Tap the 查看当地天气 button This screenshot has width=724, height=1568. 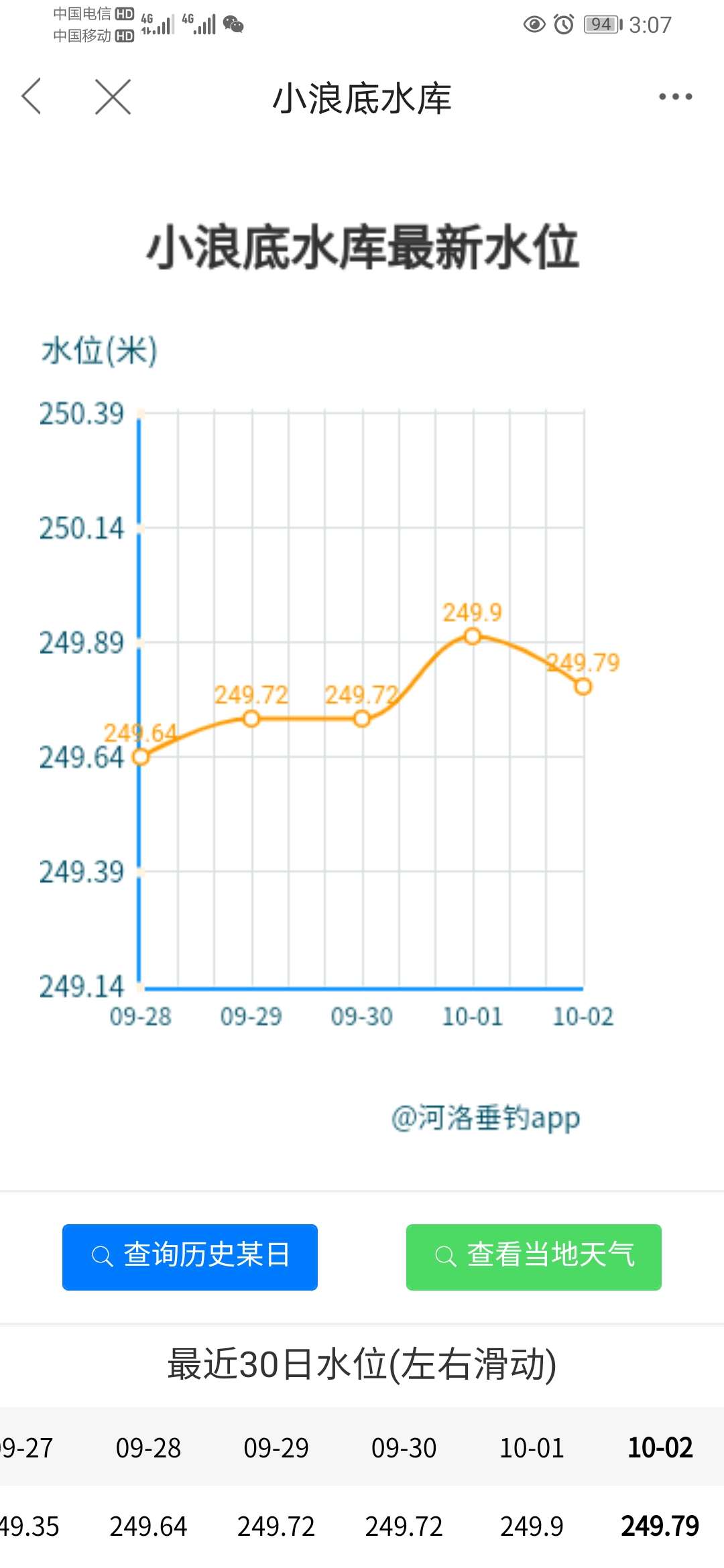(534, 1257)
